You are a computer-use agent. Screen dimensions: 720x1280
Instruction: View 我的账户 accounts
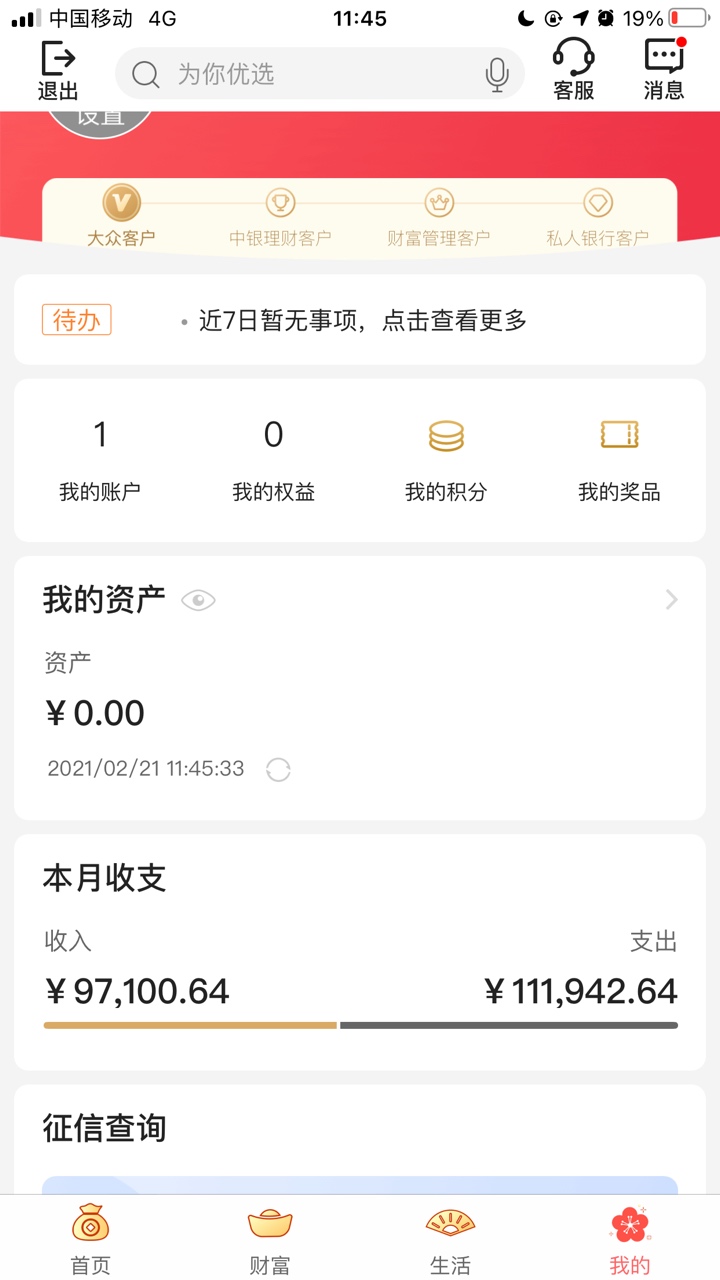coord(100,460)
